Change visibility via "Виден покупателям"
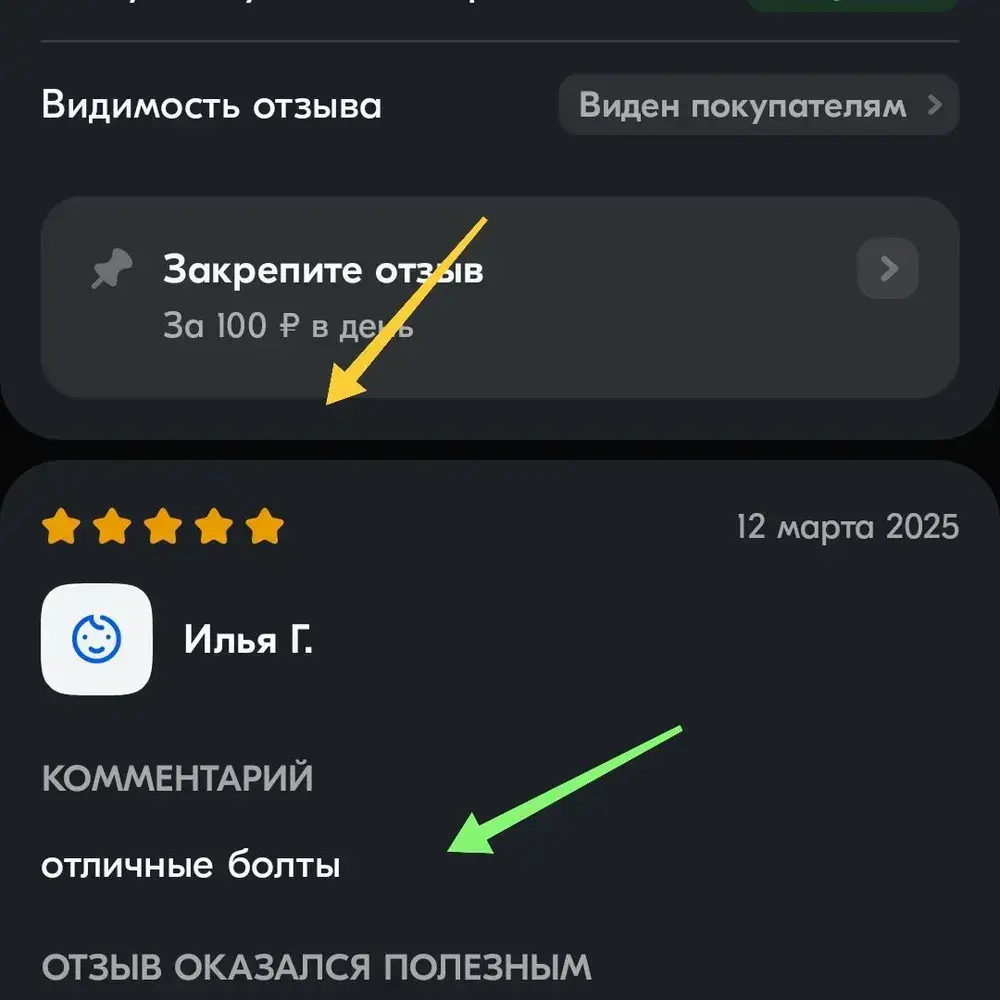1000x1000 pixels. click(758, 105)
